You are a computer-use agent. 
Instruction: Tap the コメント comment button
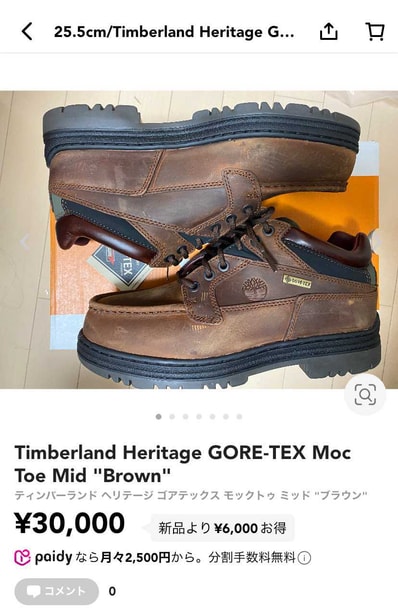[x=57, y=591]
